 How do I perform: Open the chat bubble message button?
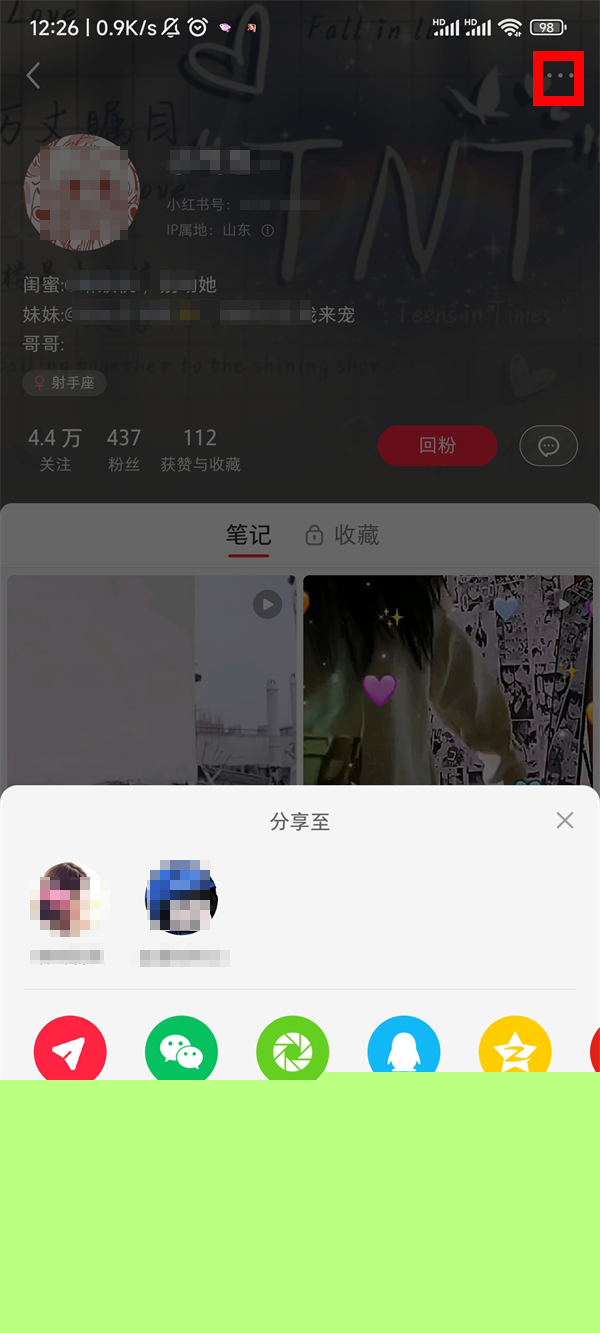(x=549, y=446)
